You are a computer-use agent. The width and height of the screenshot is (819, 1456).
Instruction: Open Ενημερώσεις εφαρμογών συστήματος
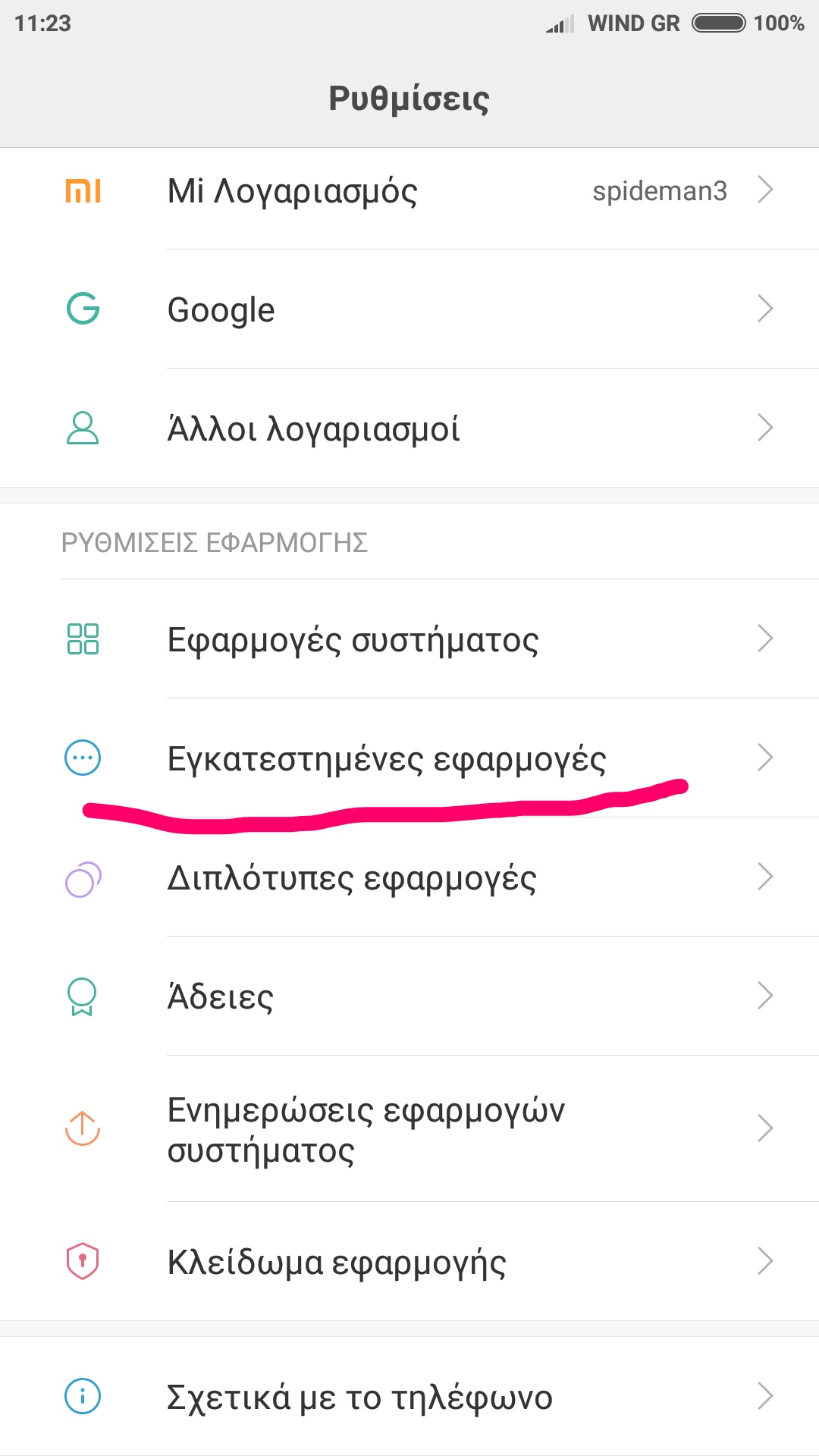[x=409, y=1129]
